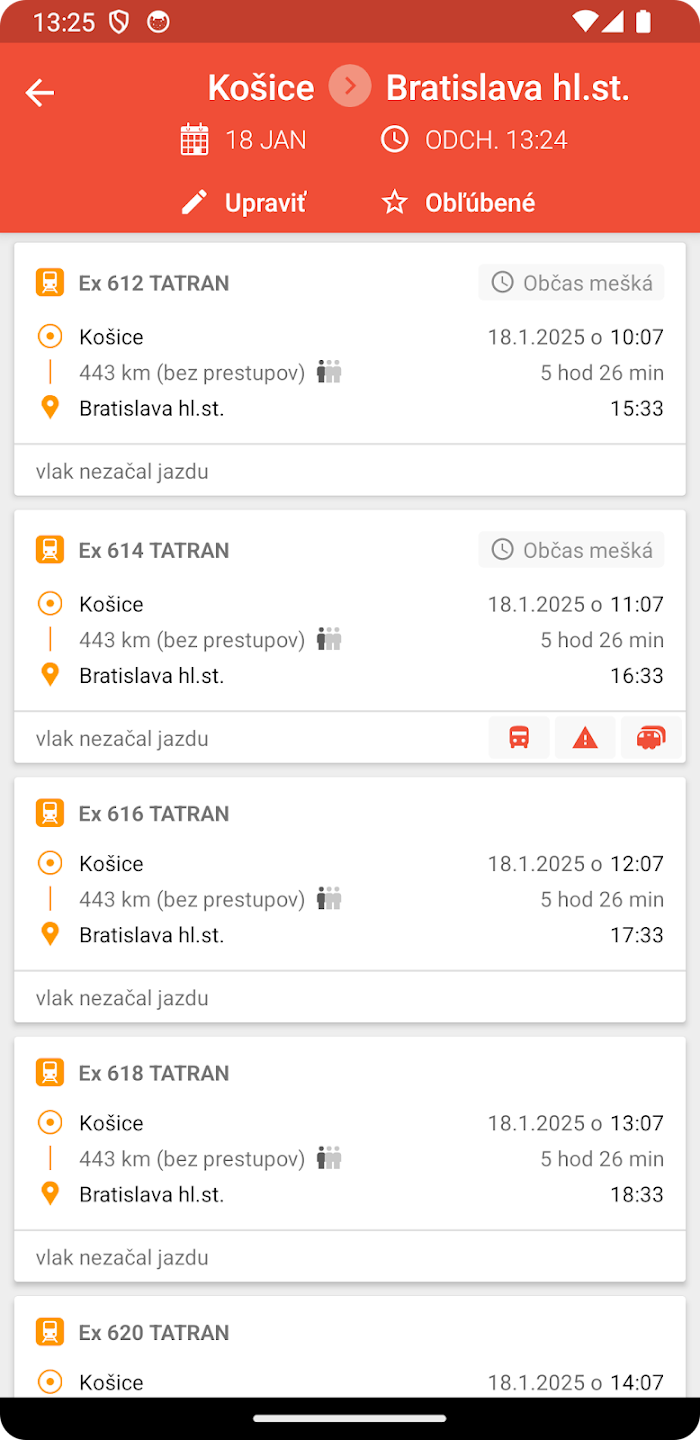The width and height of the screenshot is (700, 1440).
Task: Change the ODCH. 13:24 departure time
Action: tap(475, 139)
